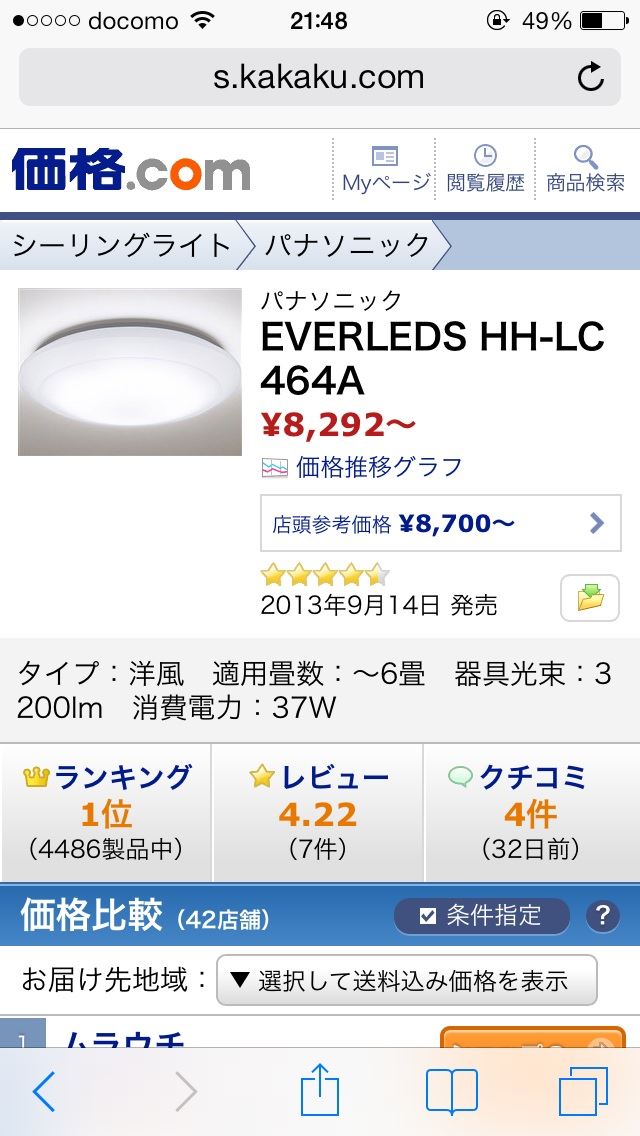Go to the シーリングライト category breadcrumb
Screen dimensions: 640x1136
(x=122, y=246)
